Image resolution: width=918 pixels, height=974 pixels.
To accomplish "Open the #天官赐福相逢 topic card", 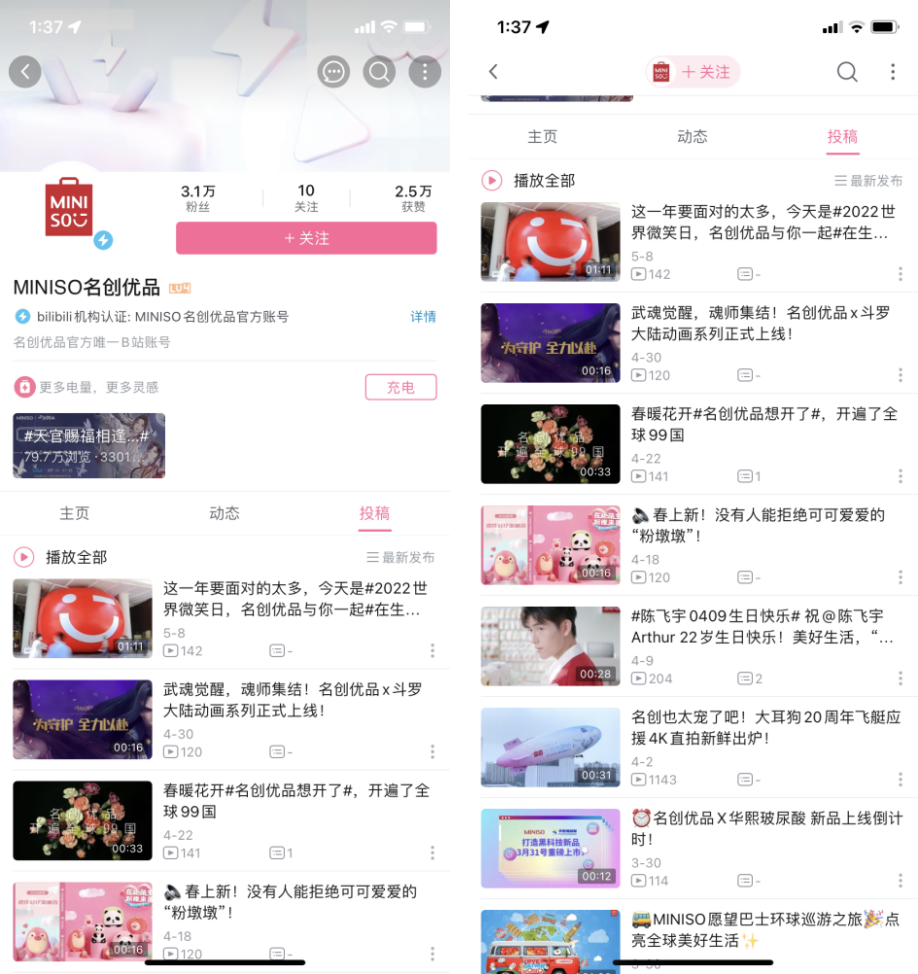I will (x=89, y=445).
